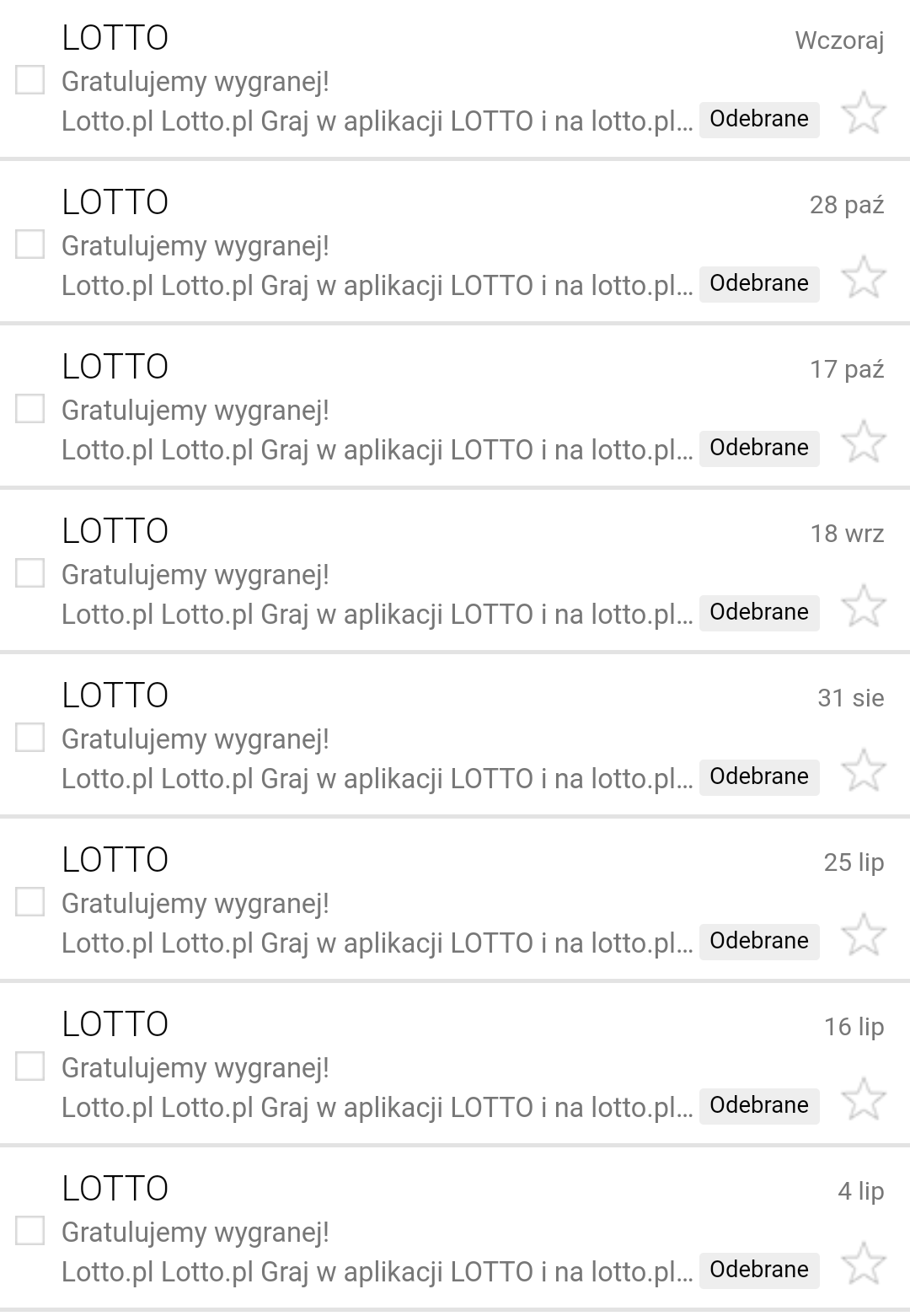Tick the checkbox for the 31 sie email
Image resolution: width=910 pixels, height=1316 pixels.
point(30,739)
